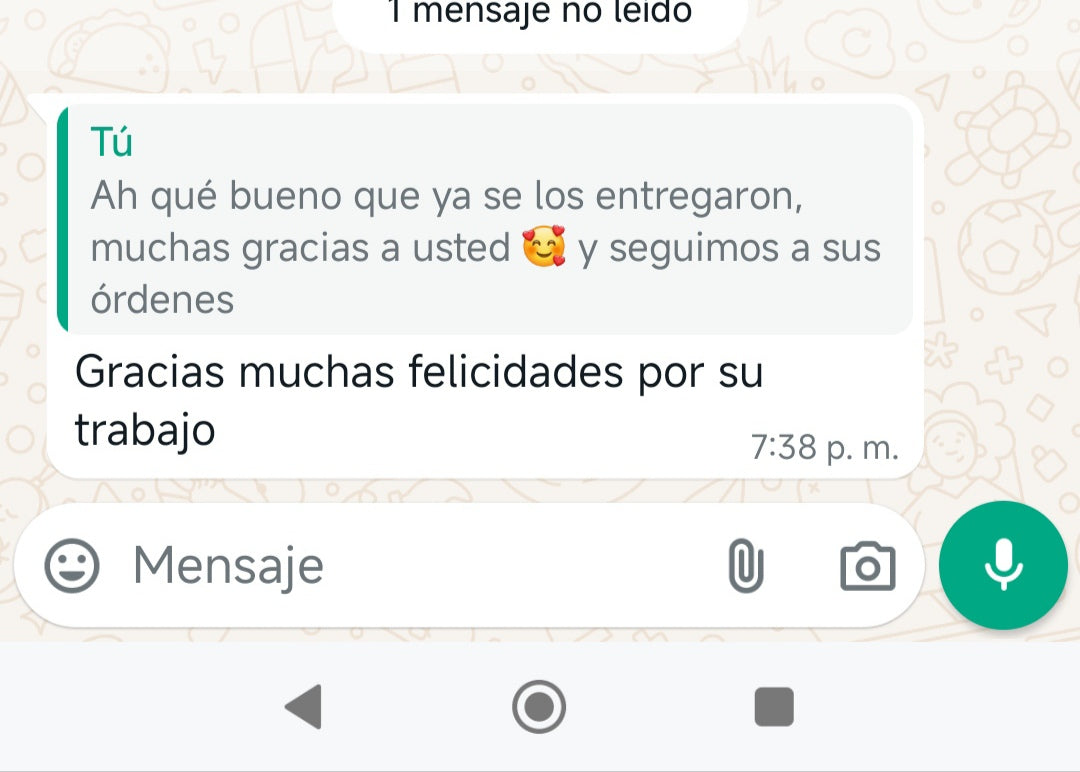This screenshot has width=1080, height=772.
Task: Launch the camera from the message bar
Action: pyautogui.click(x=867, y=567)
